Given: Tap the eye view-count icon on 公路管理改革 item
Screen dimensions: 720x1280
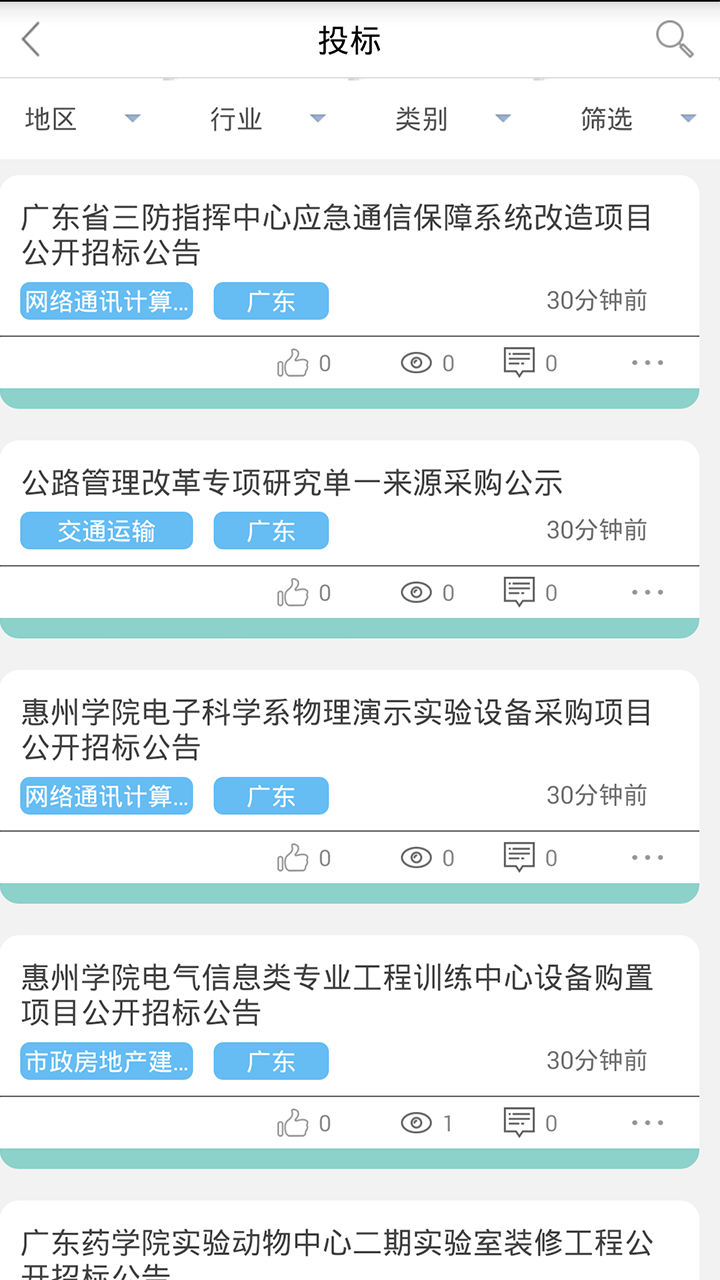Looking at the screenshot, I should pos(417,592).
